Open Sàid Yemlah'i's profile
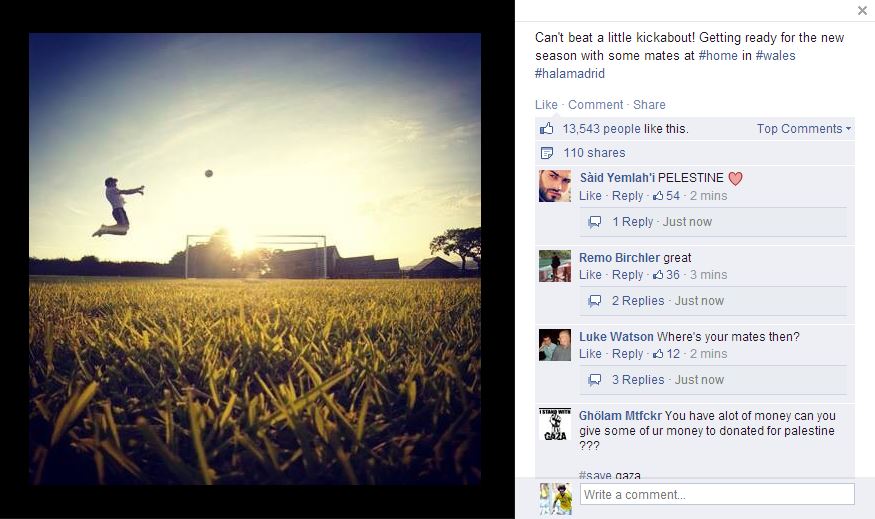The image size is (875, 519). 617,178
